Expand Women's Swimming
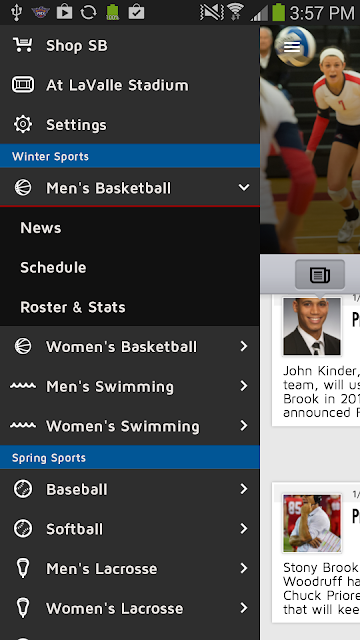360x640 pixels. tap(130, 426)
